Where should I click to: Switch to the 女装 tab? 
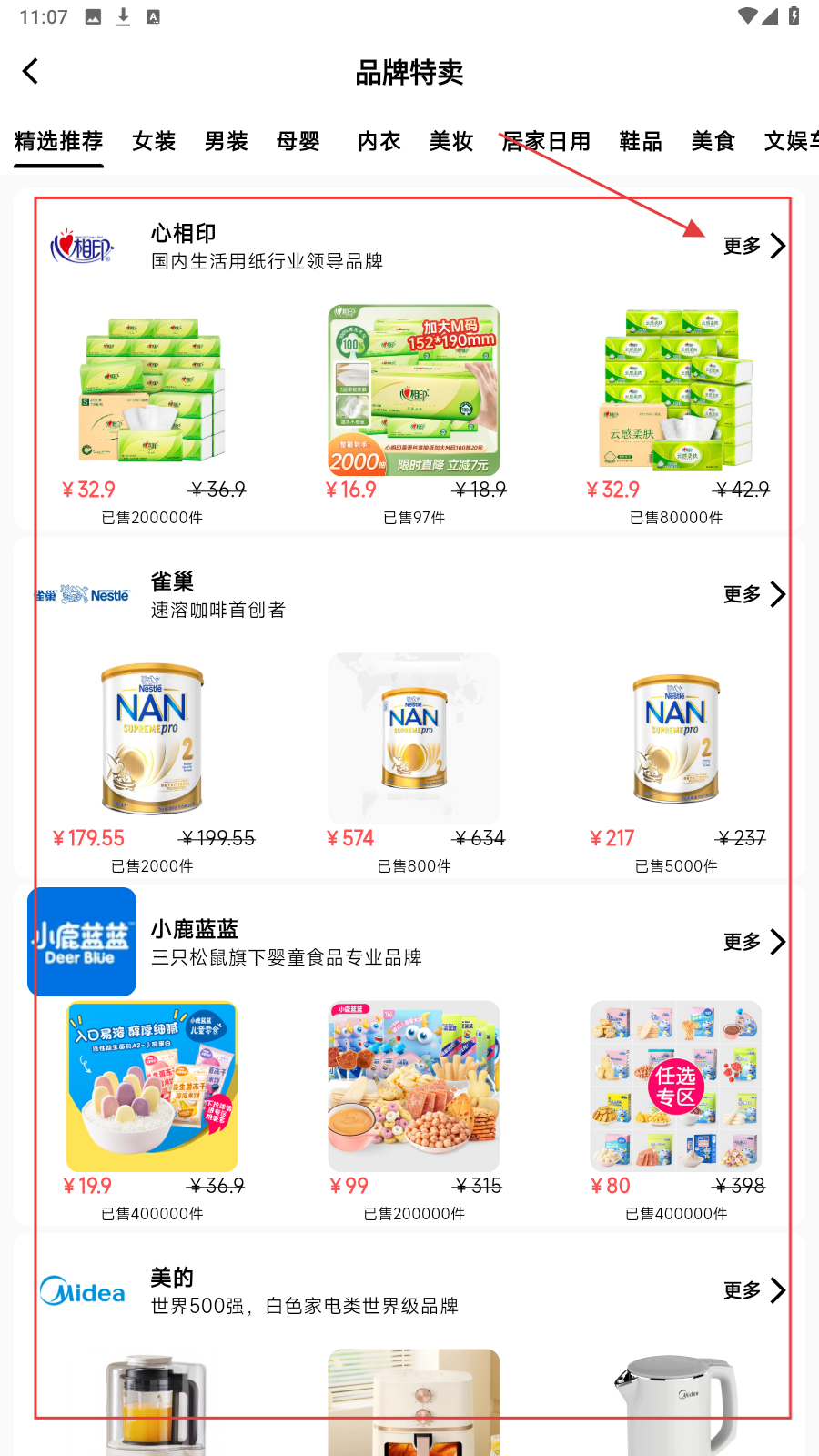coord(154,141)
